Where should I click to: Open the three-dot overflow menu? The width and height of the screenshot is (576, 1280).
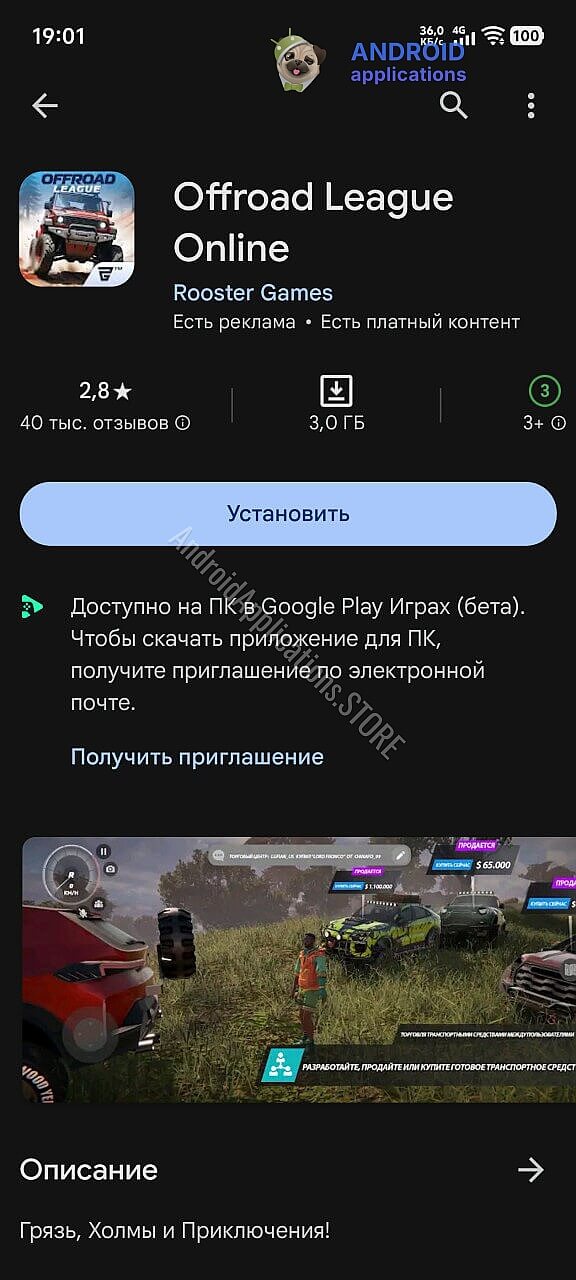pos(531,105)
